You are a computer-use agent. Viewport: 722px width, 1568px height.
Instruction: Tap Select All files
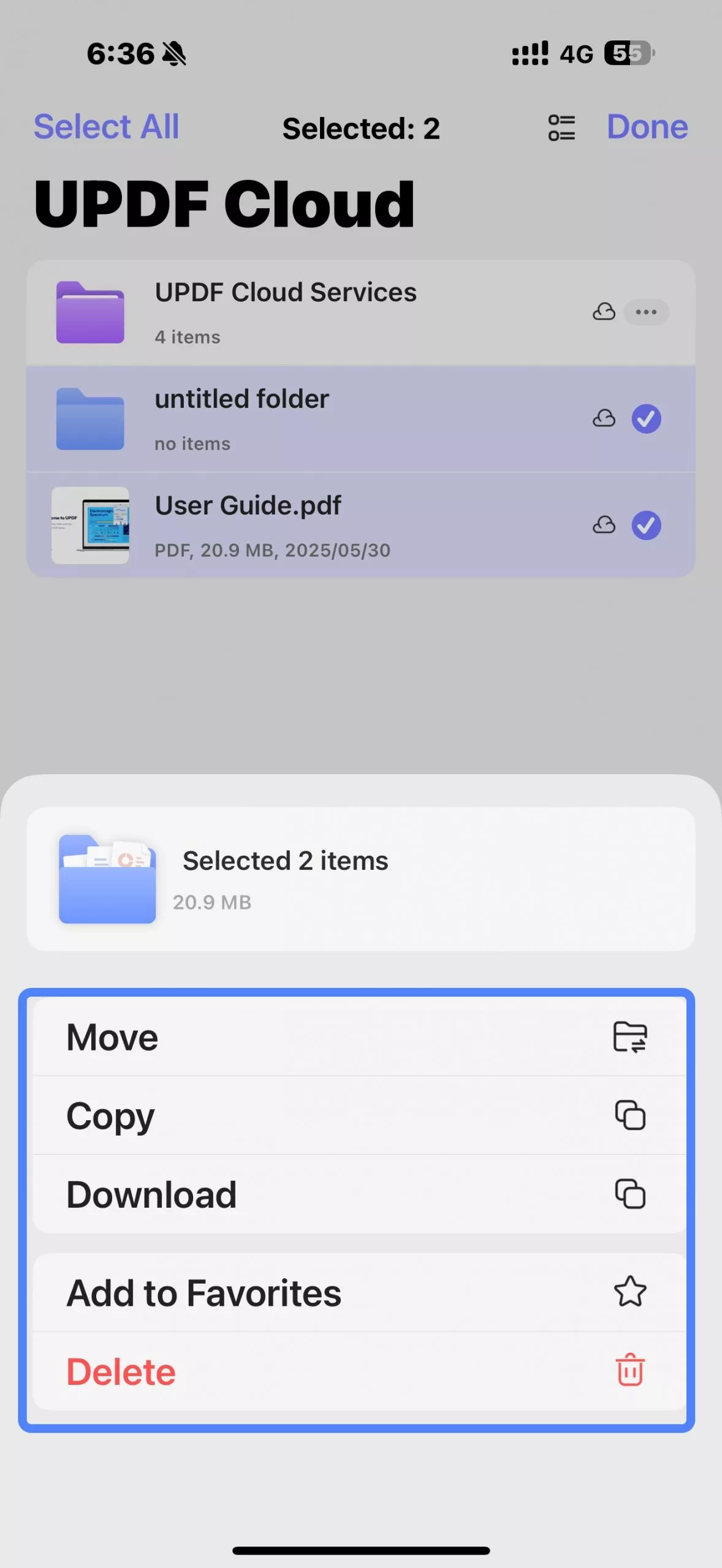pyautogui.click(x=106, y=127)
